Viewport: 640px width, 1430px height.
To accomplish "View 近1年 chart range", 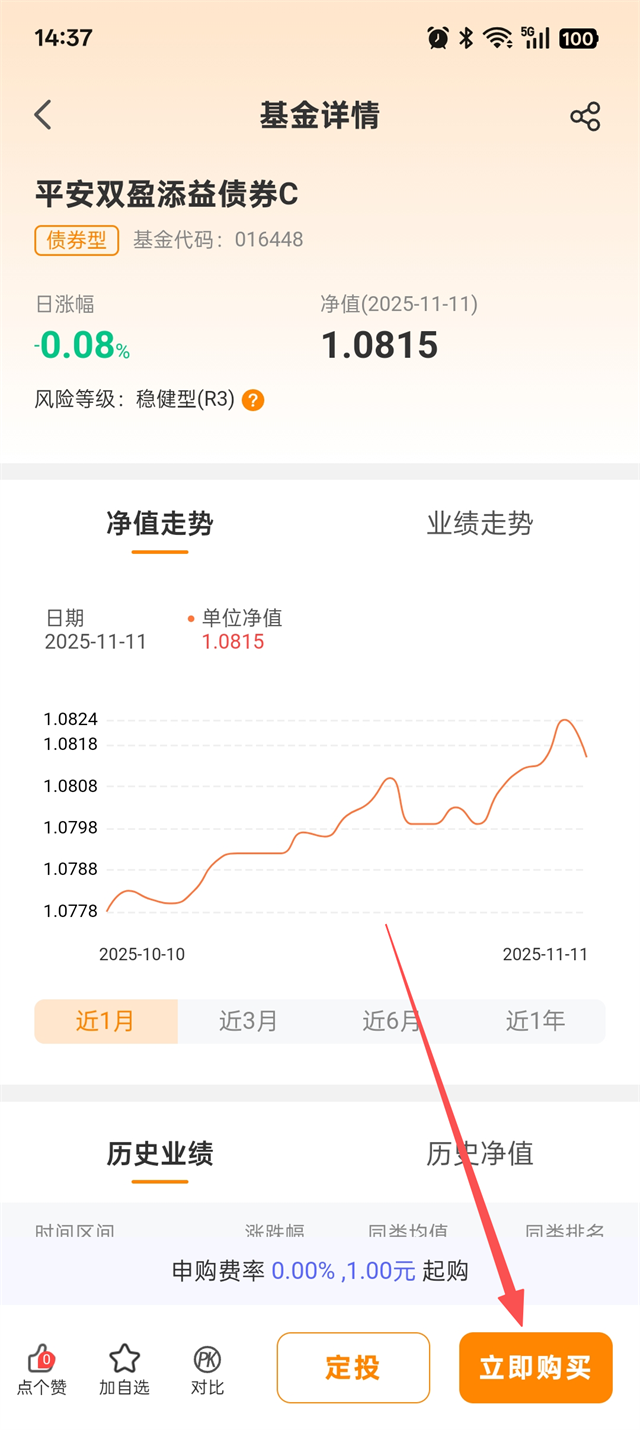I will [534, 1021].
